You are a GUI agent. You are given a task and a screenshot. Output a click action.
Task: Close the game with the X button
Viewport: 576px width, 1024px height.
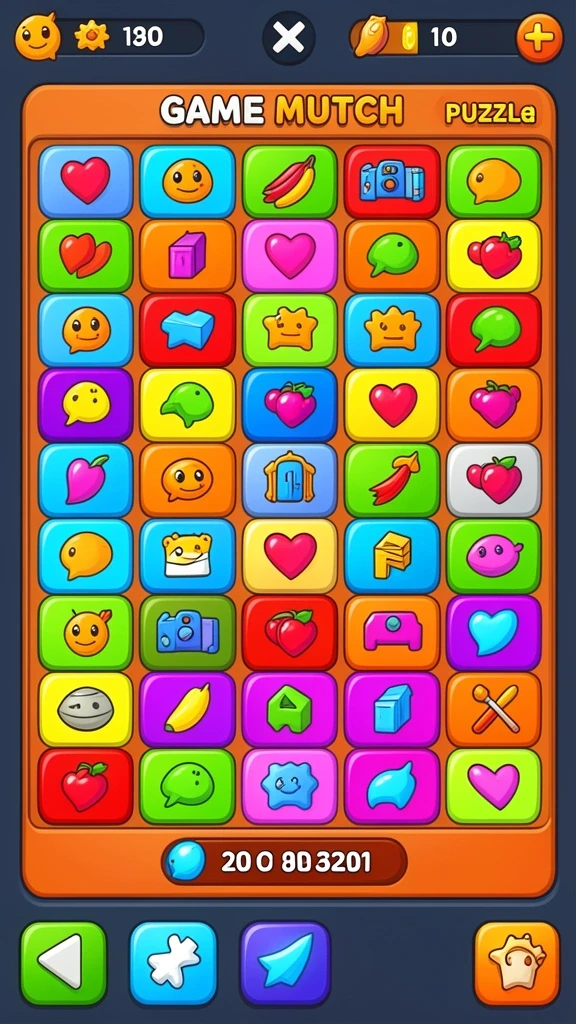pyautogui.click(x=288, y=38)
